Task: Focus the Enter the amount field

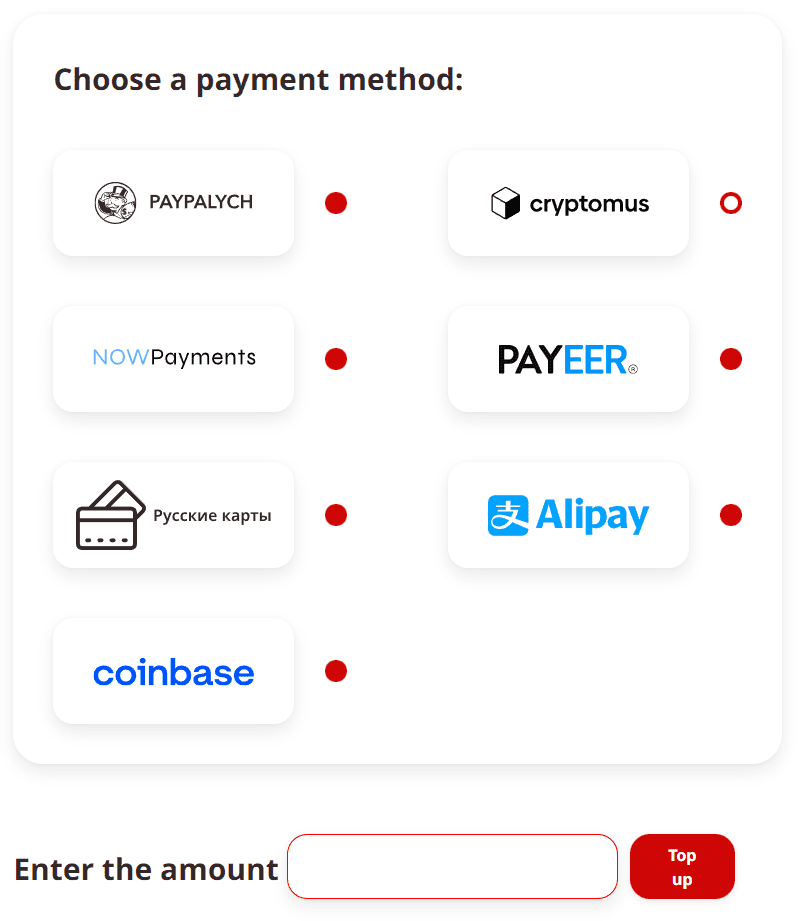Action: coord(452,866)
